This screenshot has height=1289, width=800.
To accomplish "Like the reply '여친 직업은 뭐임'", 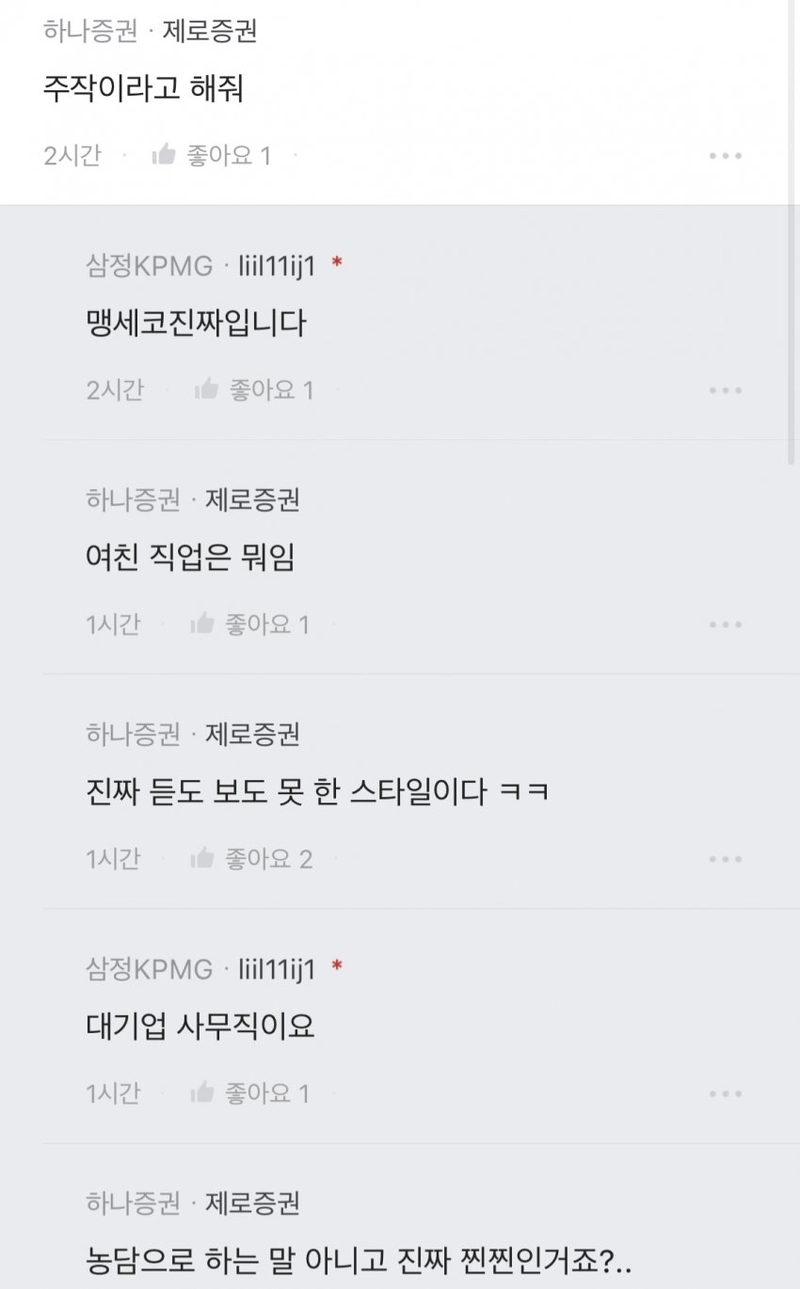I will (250, 625).
